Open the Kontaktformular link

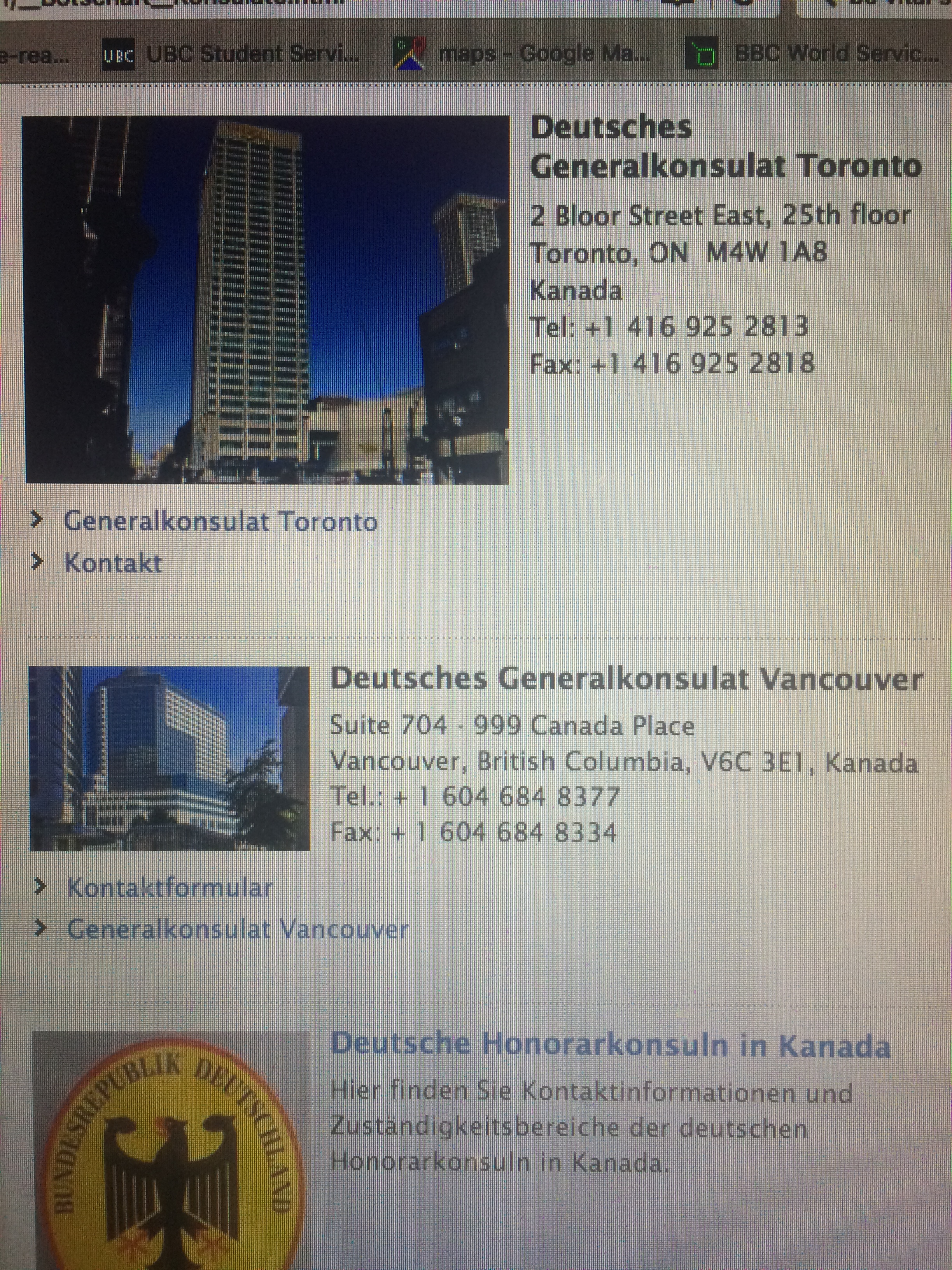170,888
